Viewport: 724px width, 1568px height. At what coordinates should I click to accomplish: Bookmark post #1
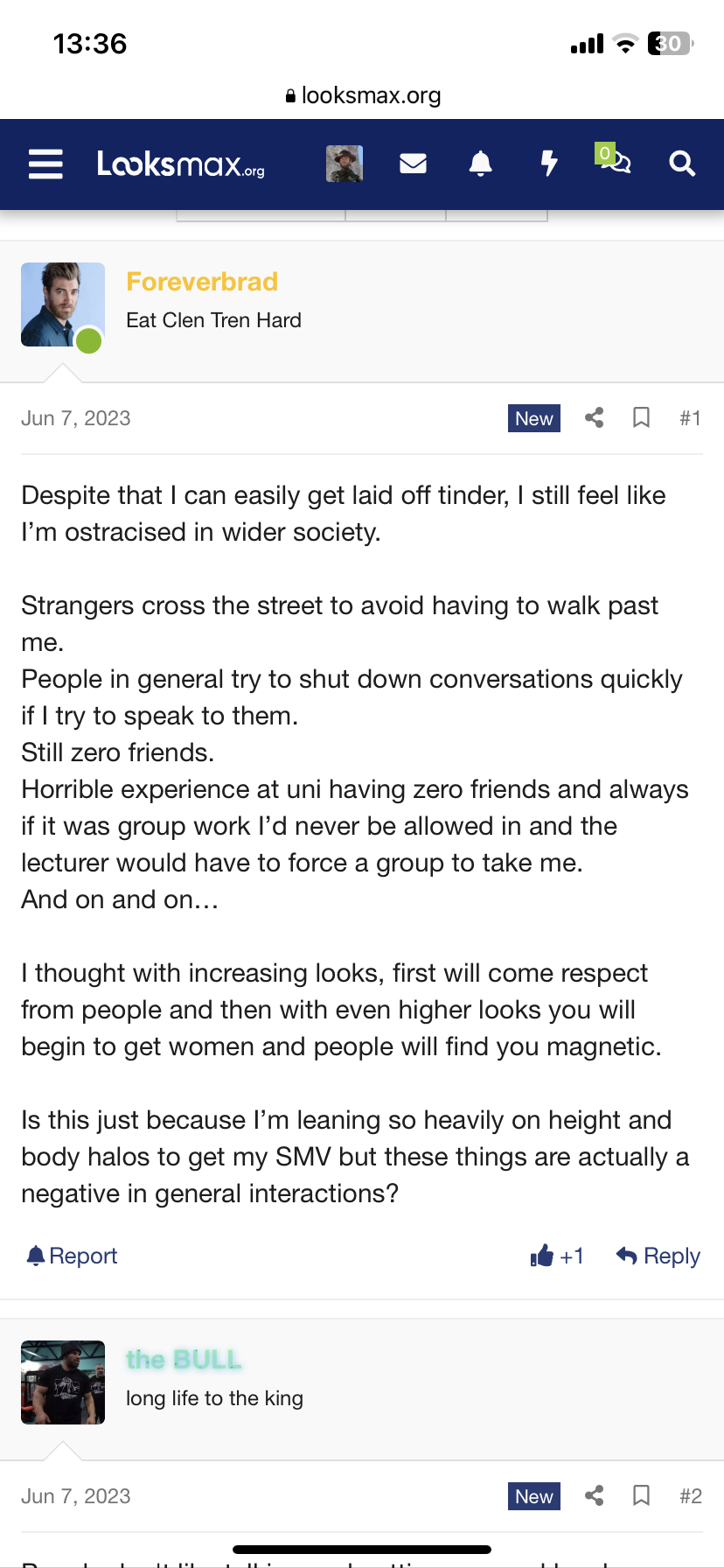point(641,418)
